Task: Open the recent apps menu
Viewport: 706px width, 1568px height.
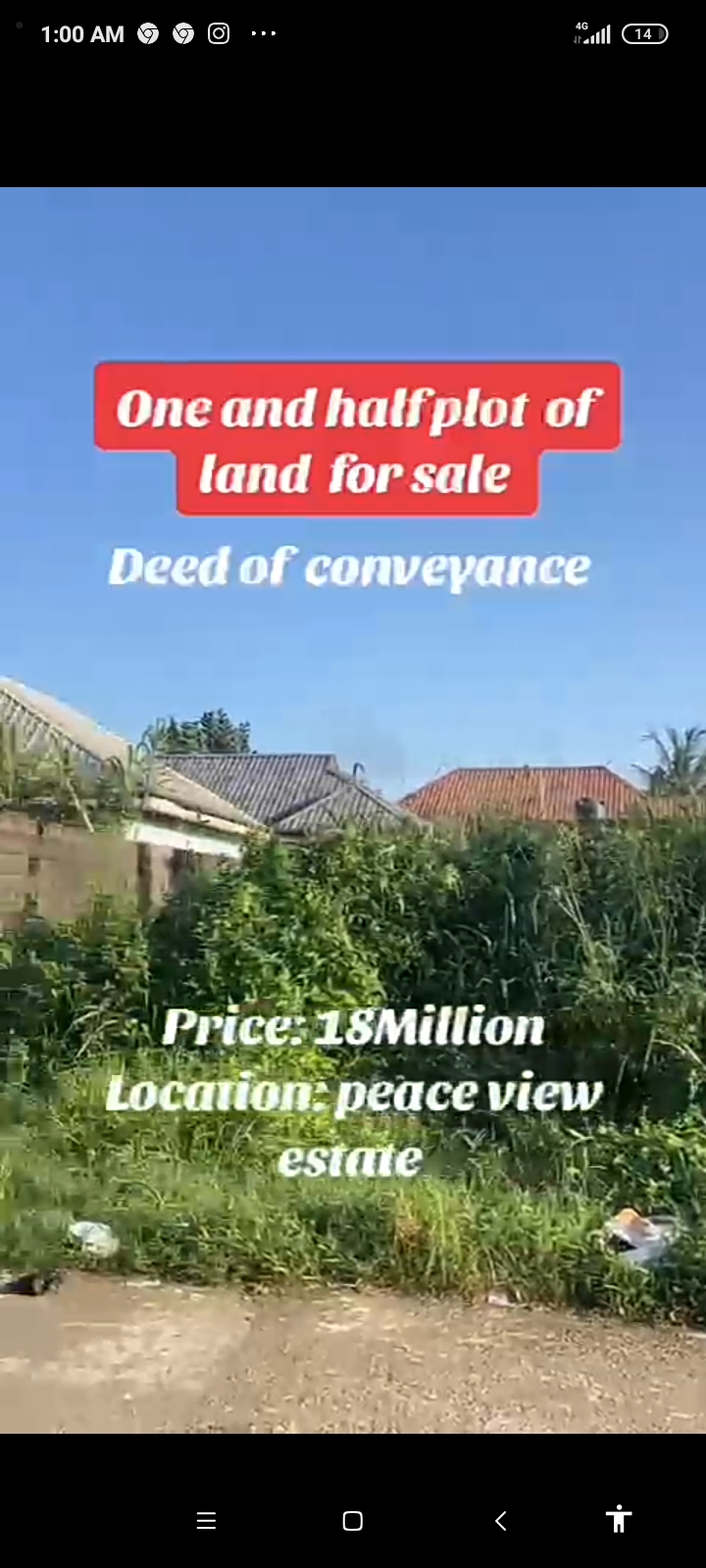Action: click(206, 1520)
